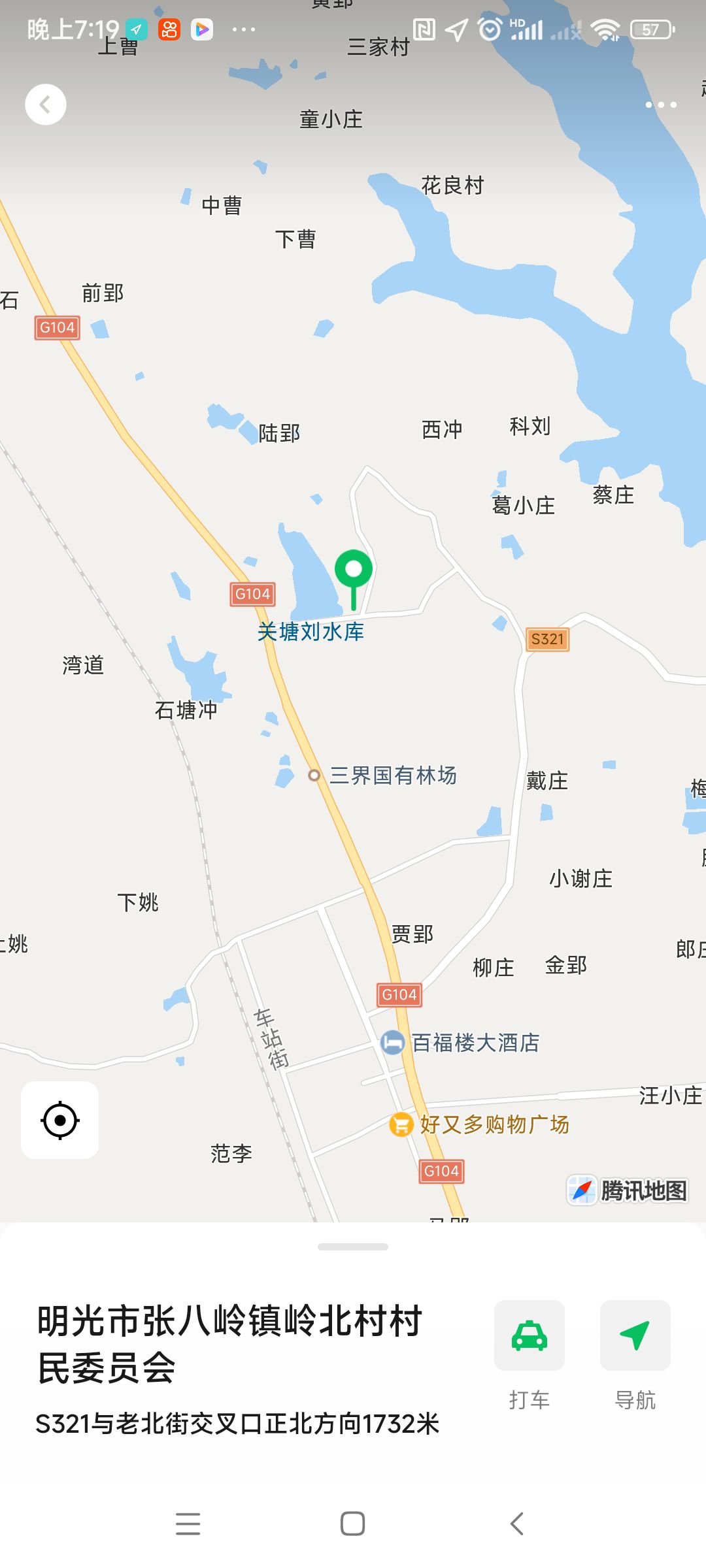Select 百福楼大酒店 hotel on map
Screen dimensions: 706x1568
[x=393, y=1042]
